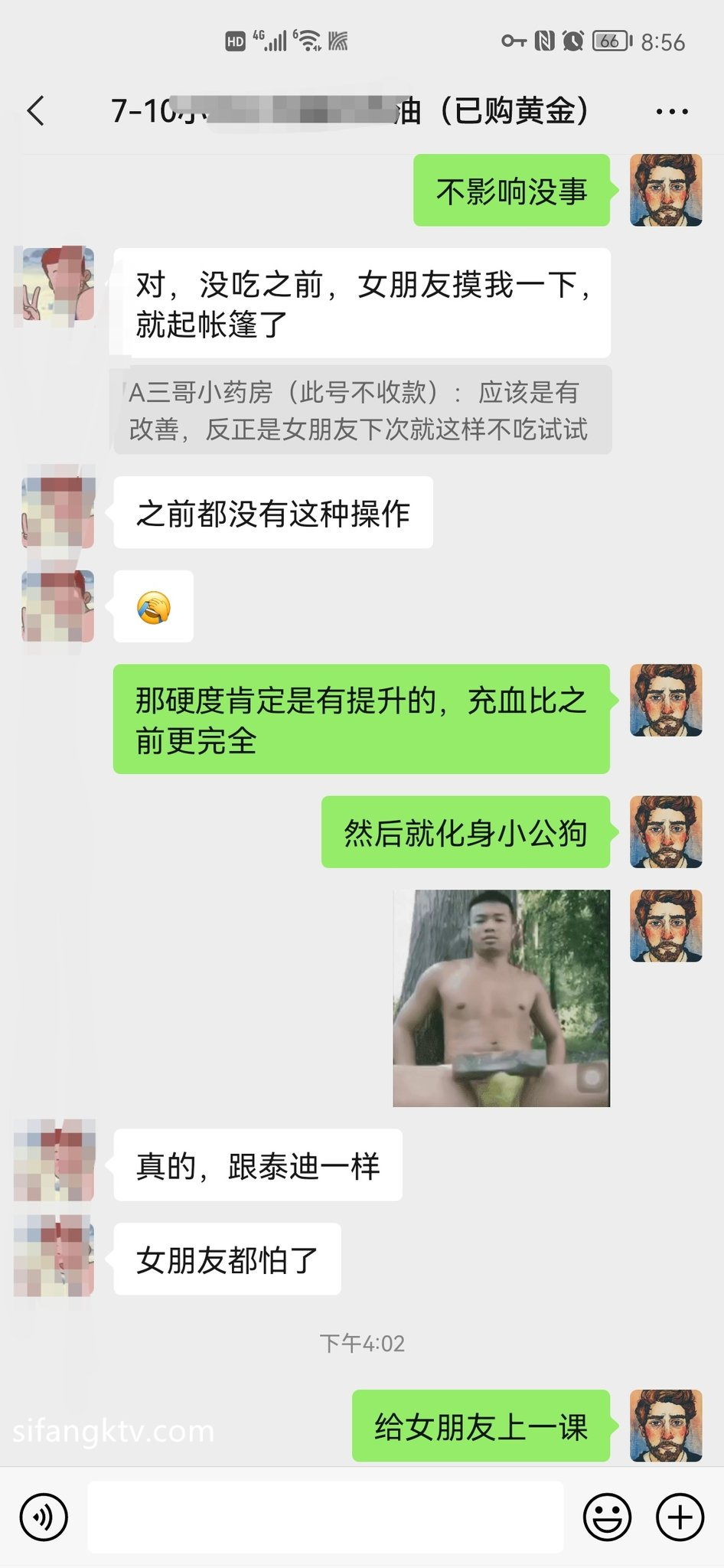The image size is (724, 1568).
Task: Open the chat info overflow menu
Action: (x=672, y=112)
